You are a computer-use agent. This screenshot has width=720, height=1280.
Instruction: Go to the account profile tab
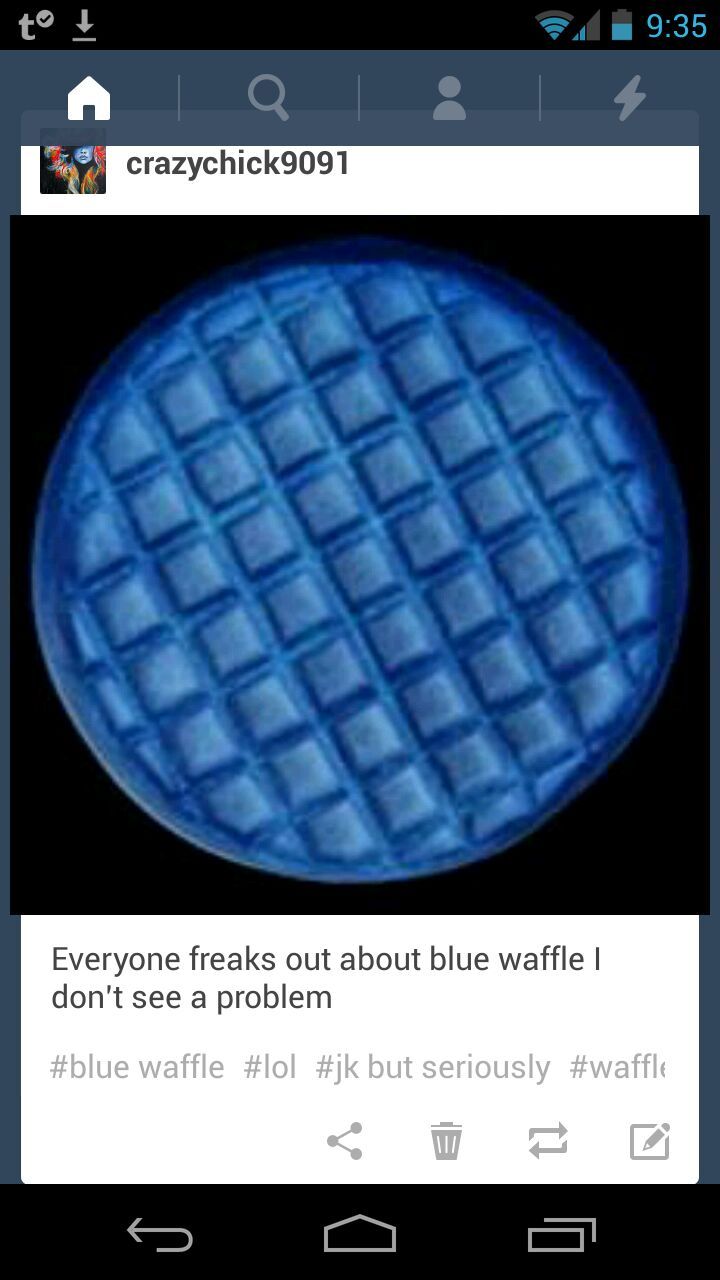coord(449,98)
